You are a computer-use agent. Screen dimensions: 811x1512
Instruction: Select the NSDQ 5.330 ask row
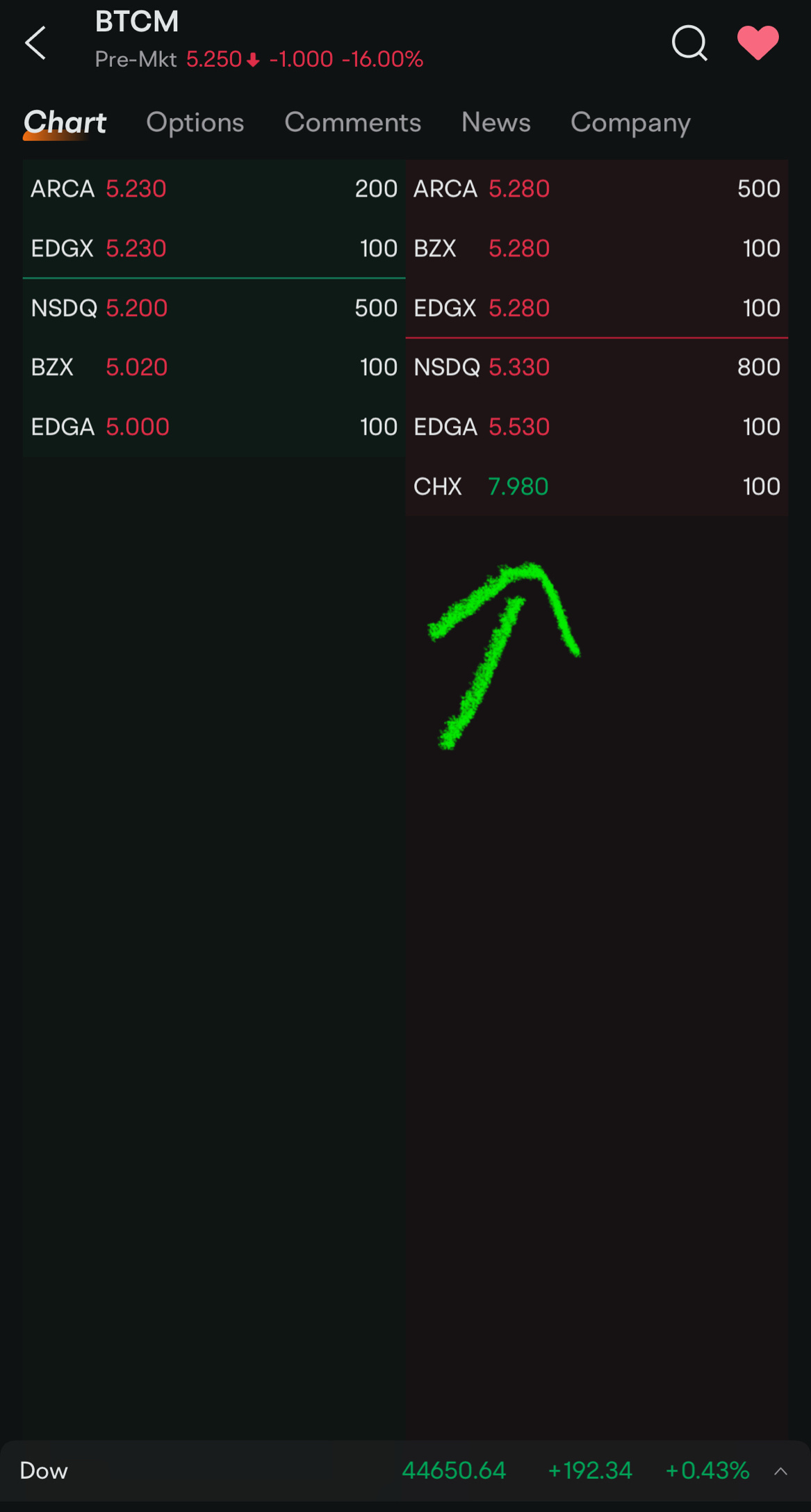[x=597, y=368]
